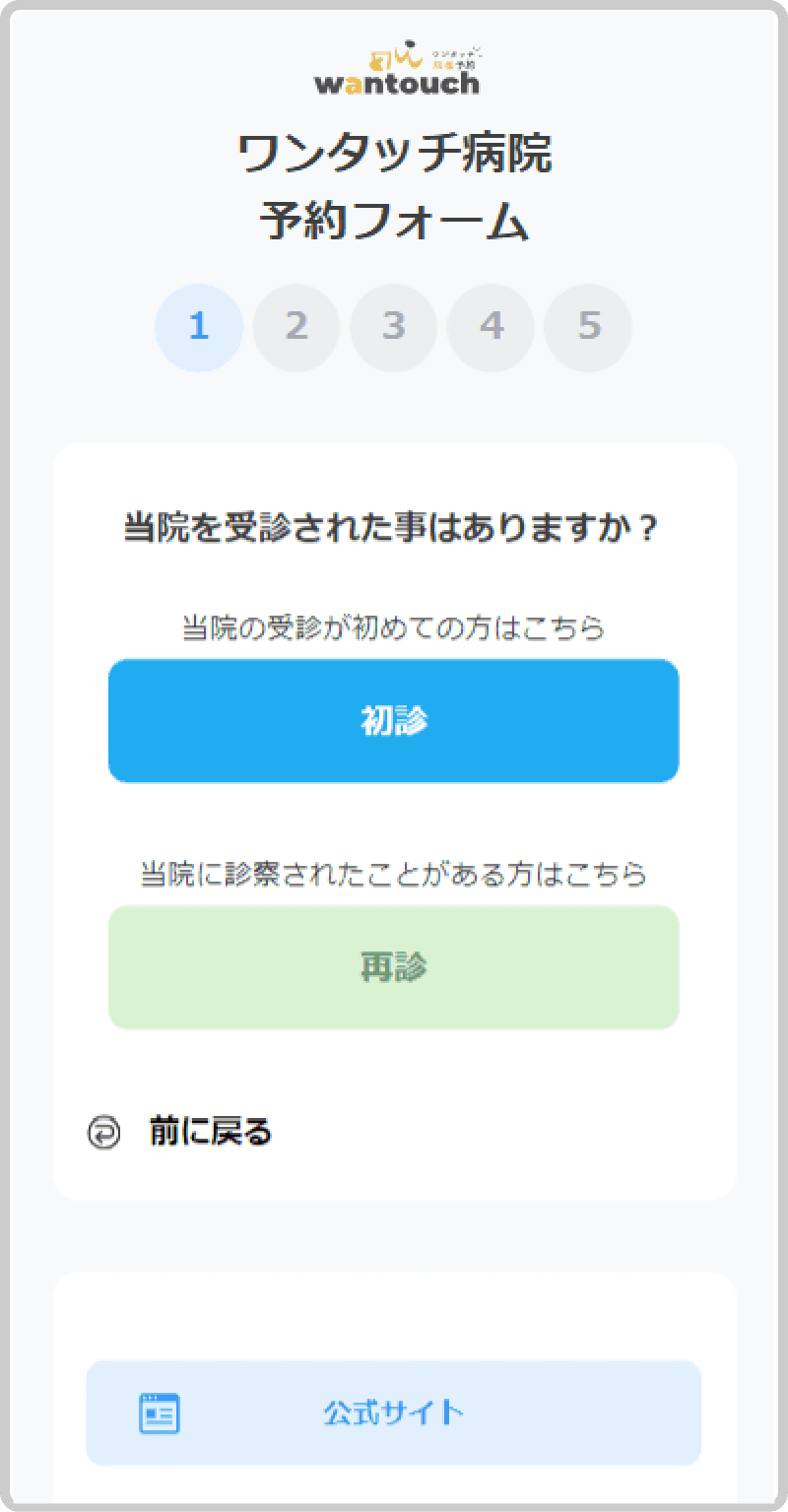788x1512 pixels.
Task: Click the 予約フォーム subtitle
Action: tap(394, 223)
